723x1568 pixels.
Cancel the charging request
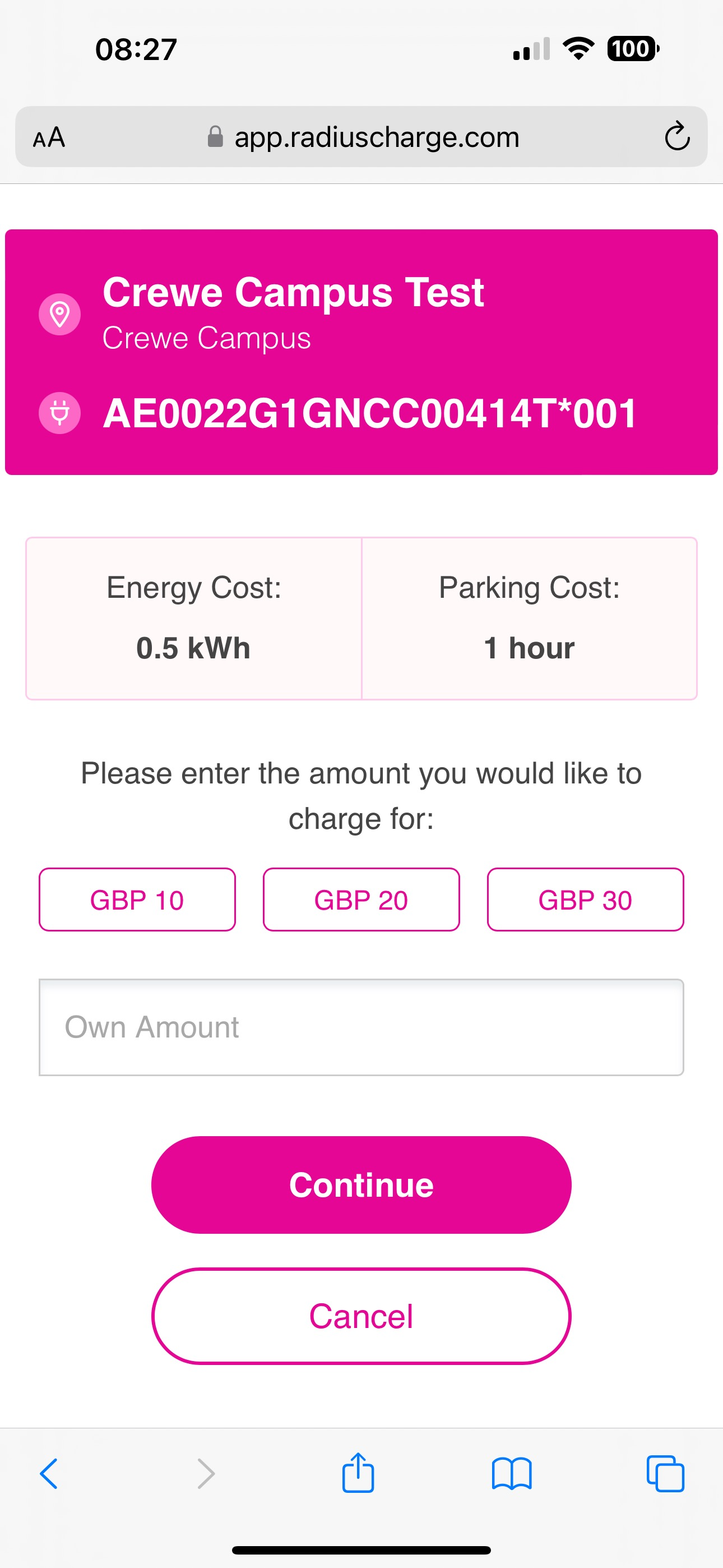point(361,1316)
